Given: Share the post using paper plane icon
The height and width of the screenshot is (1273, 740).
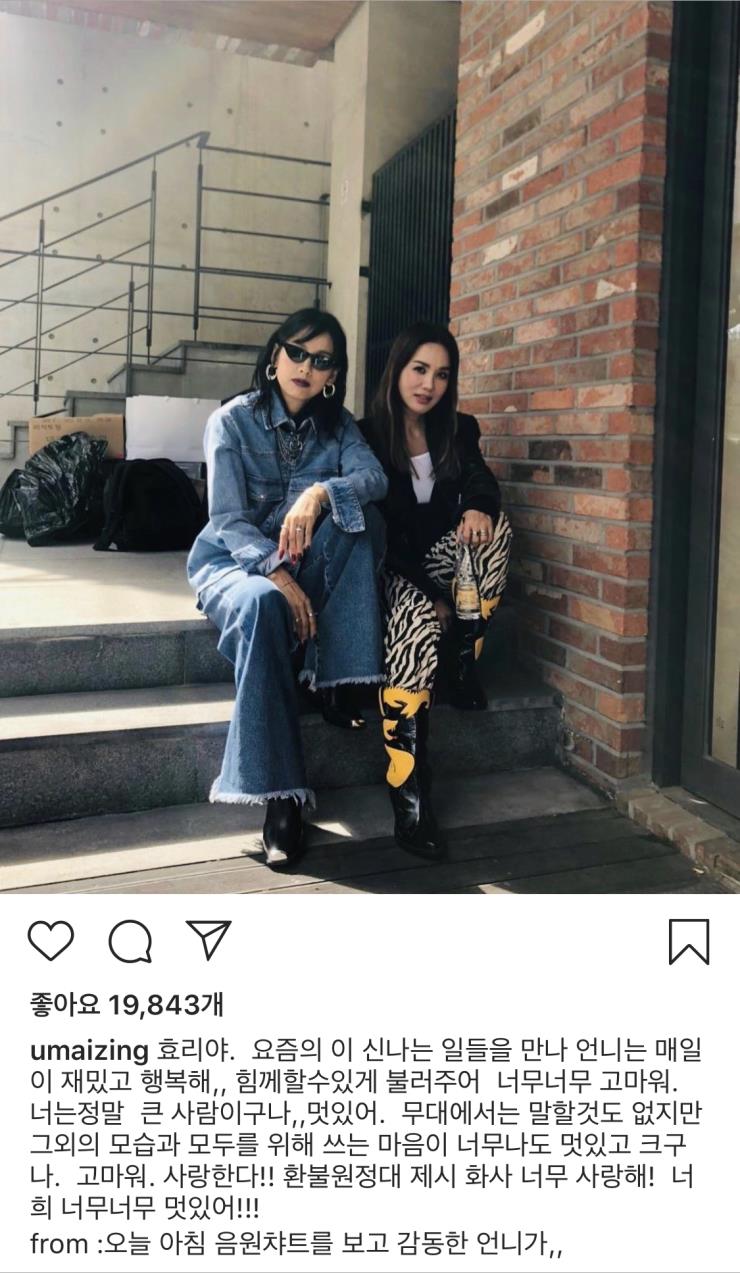Looking at the screenshot, I should coord(208,940).
